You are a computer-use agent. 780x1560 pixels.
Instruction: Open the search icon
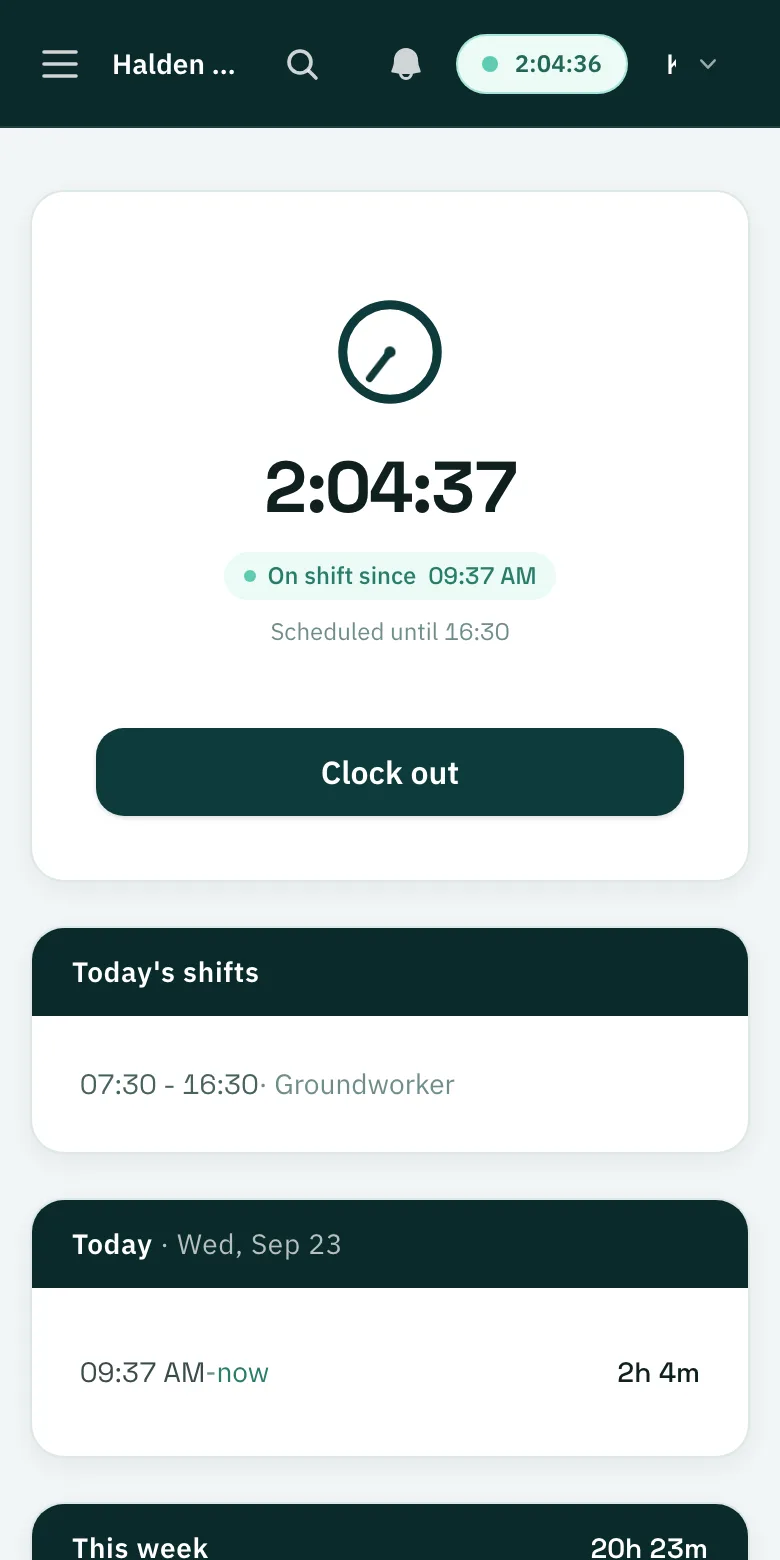302,64
